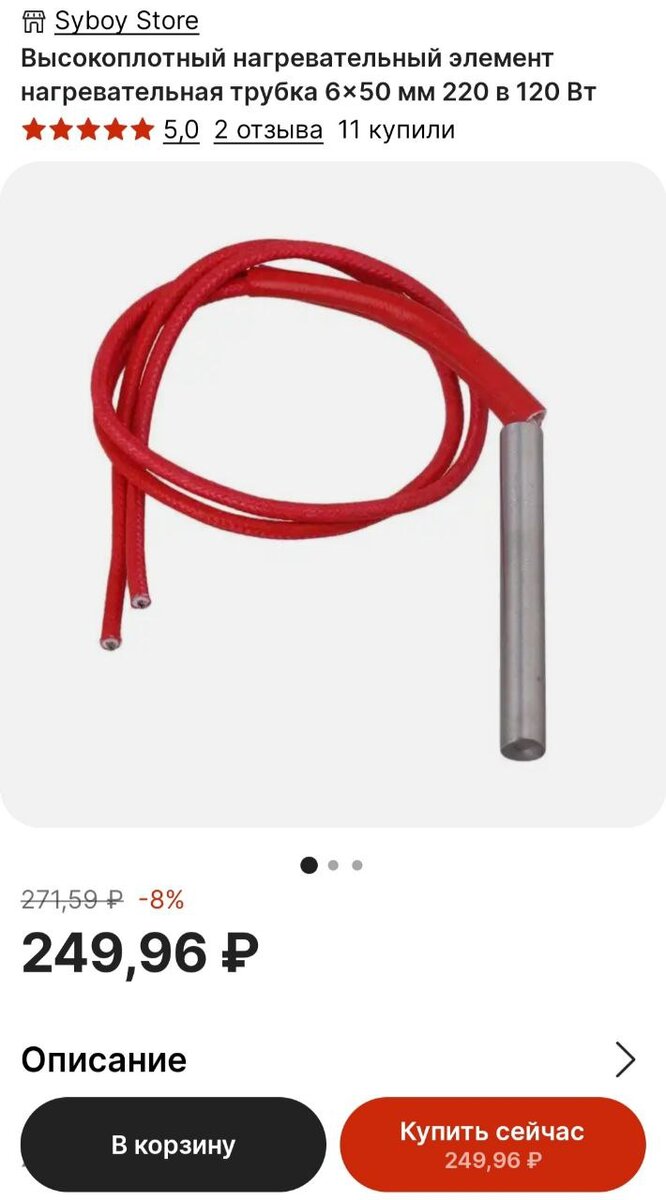Select the image page indicator dots
666x1200 pixels.
tap(332, 865)
